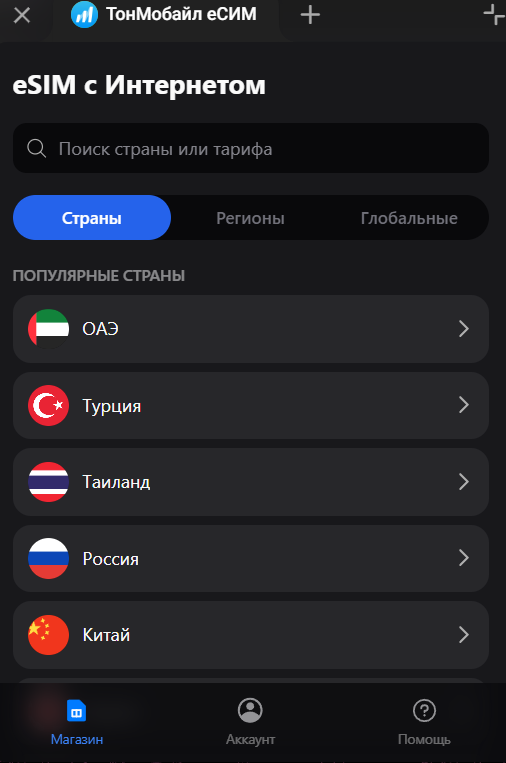Open the Помощь help section
The width and height of the screenshot is (506, 763).
coord(424,723)
